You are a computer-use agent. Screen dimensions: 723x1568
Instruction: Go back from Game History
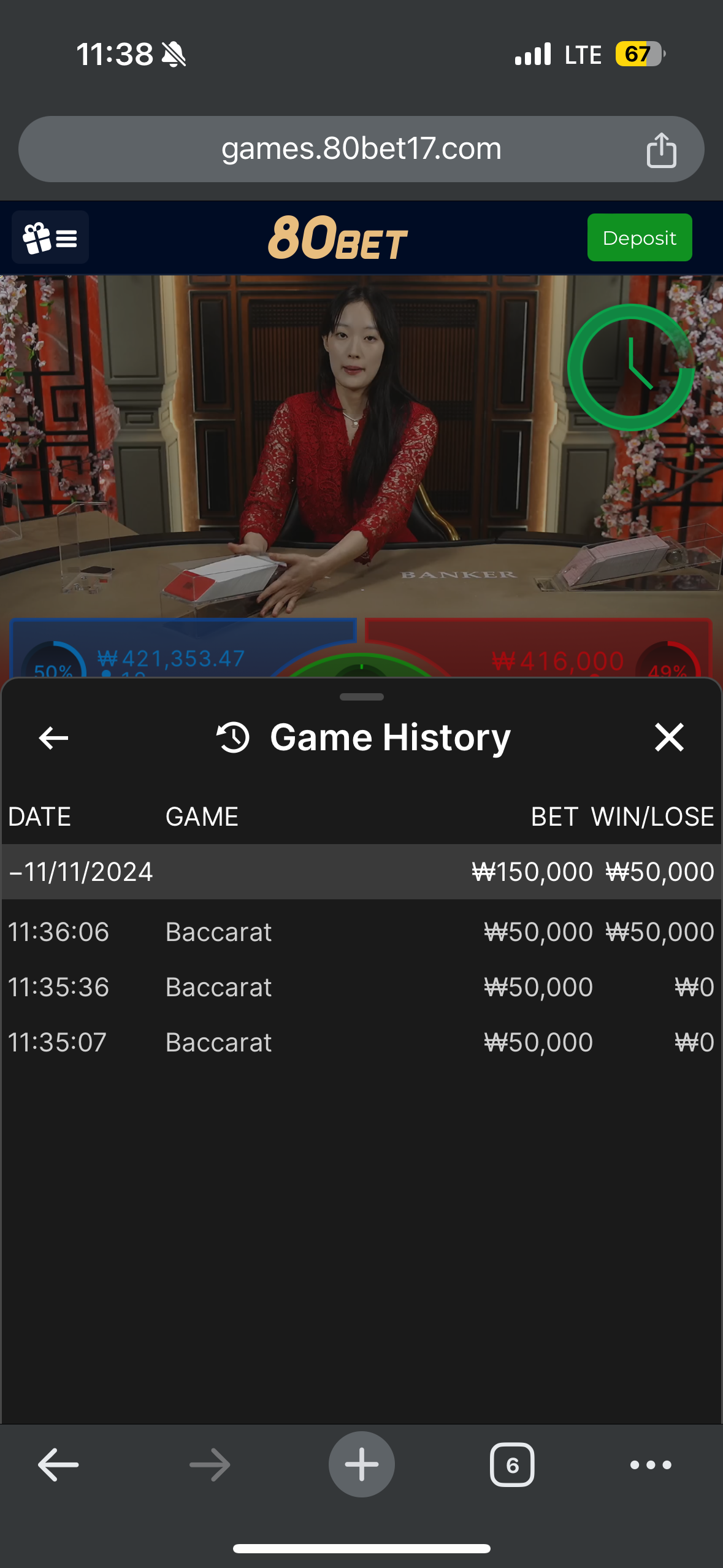[x=53, y=737]
